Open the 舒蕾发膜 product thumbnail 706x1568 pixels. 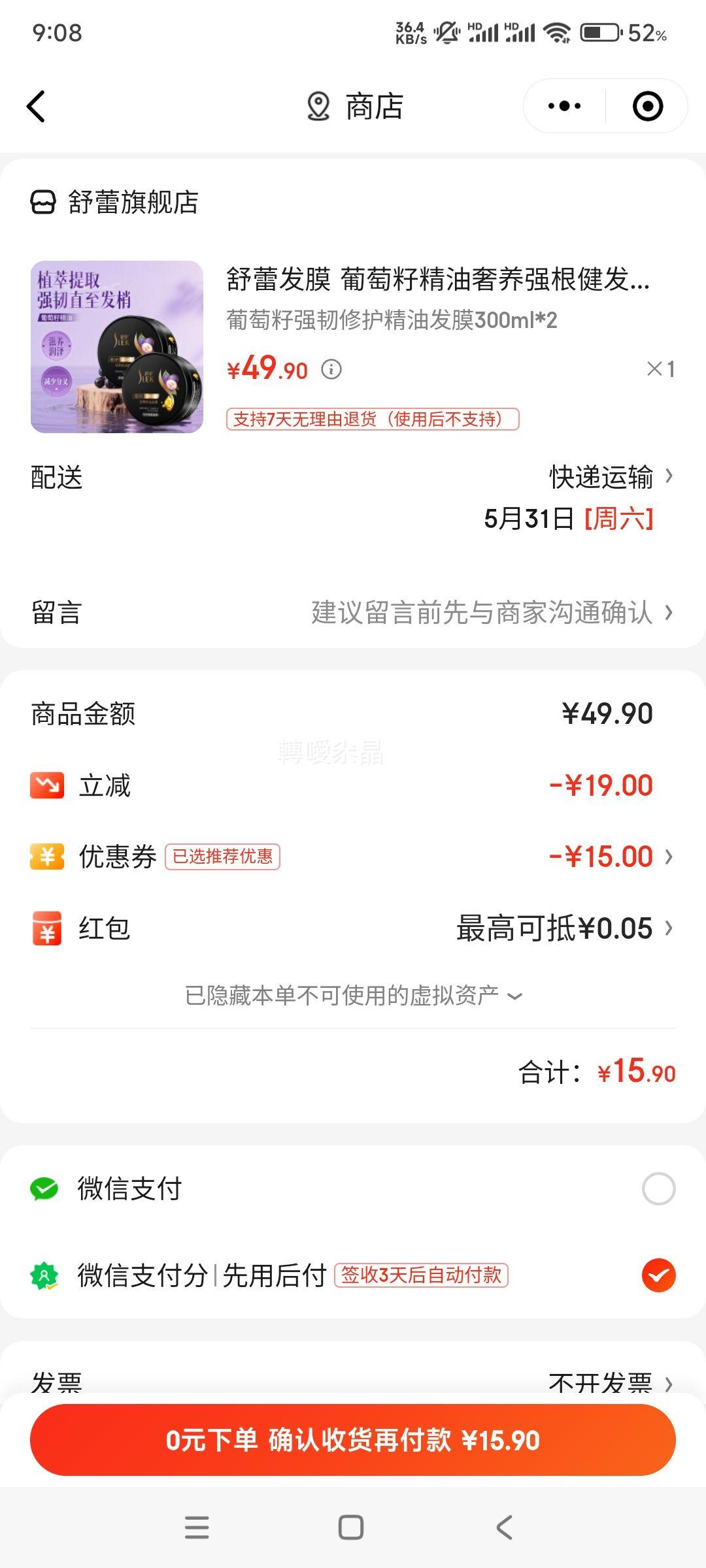pos(117,347)
